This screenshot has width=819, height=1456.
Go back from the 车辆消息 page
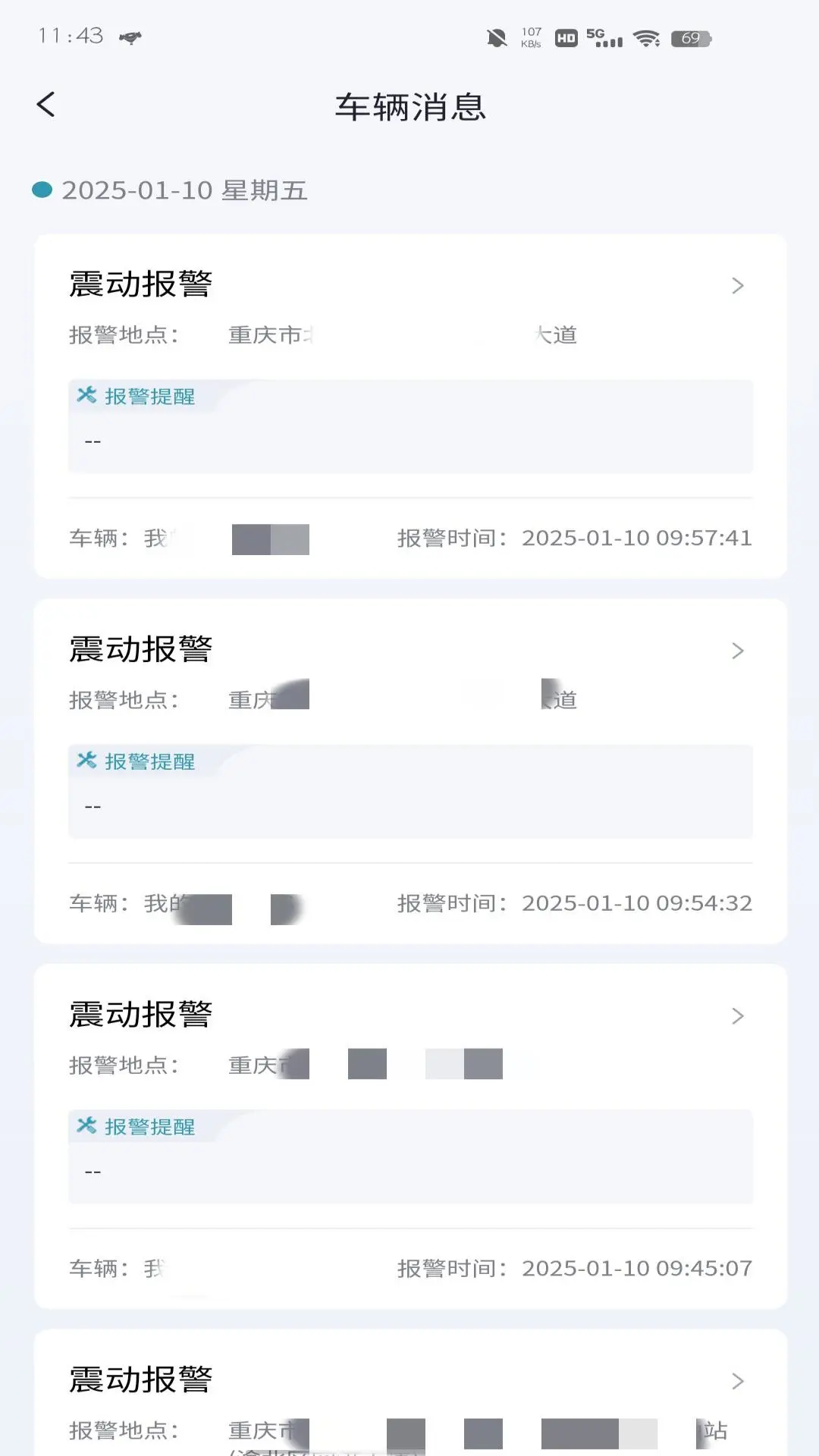[x=46, y=105]
